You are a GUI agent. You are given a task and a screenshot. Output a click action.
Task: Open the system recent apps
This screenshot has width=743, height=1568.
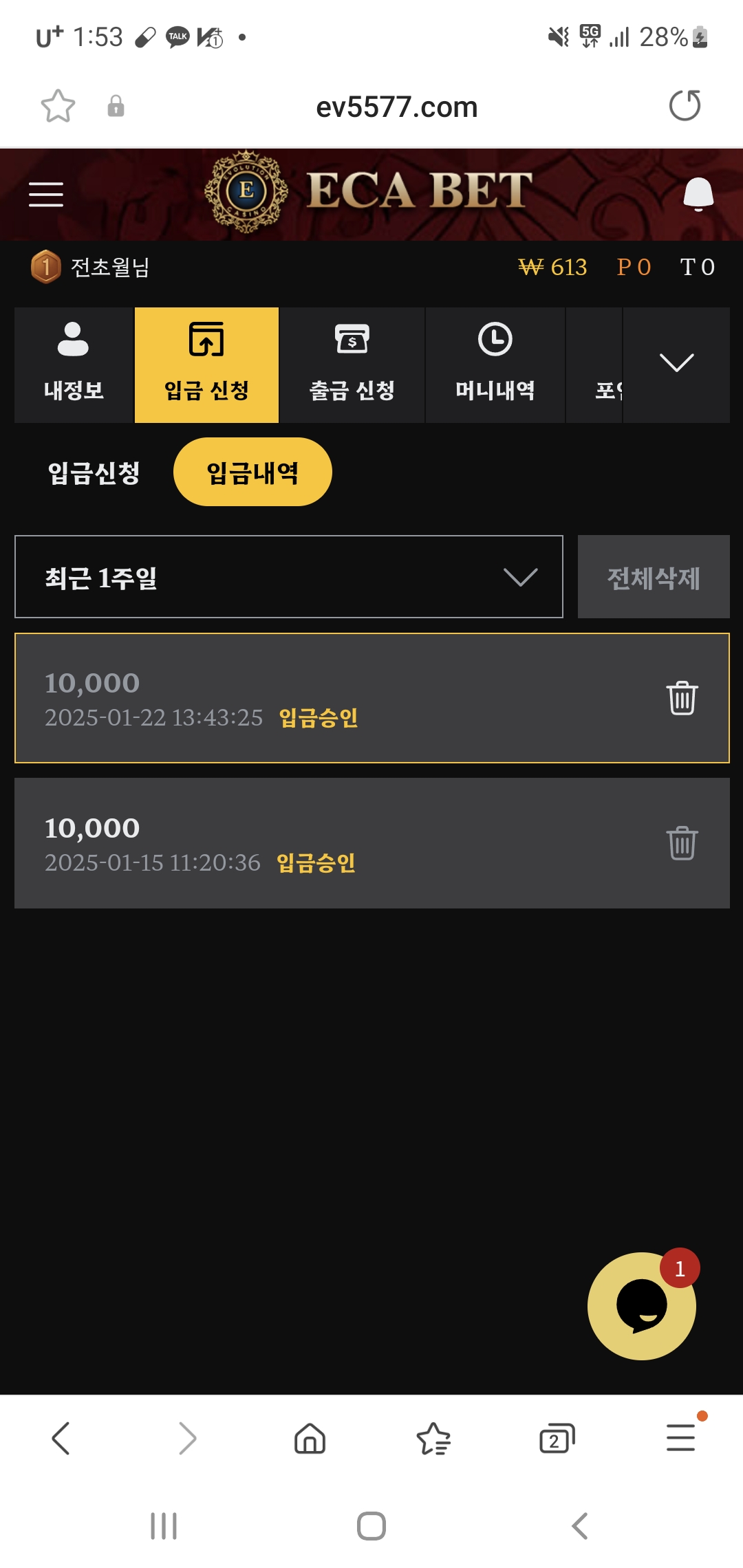(x=164, y=1526)
